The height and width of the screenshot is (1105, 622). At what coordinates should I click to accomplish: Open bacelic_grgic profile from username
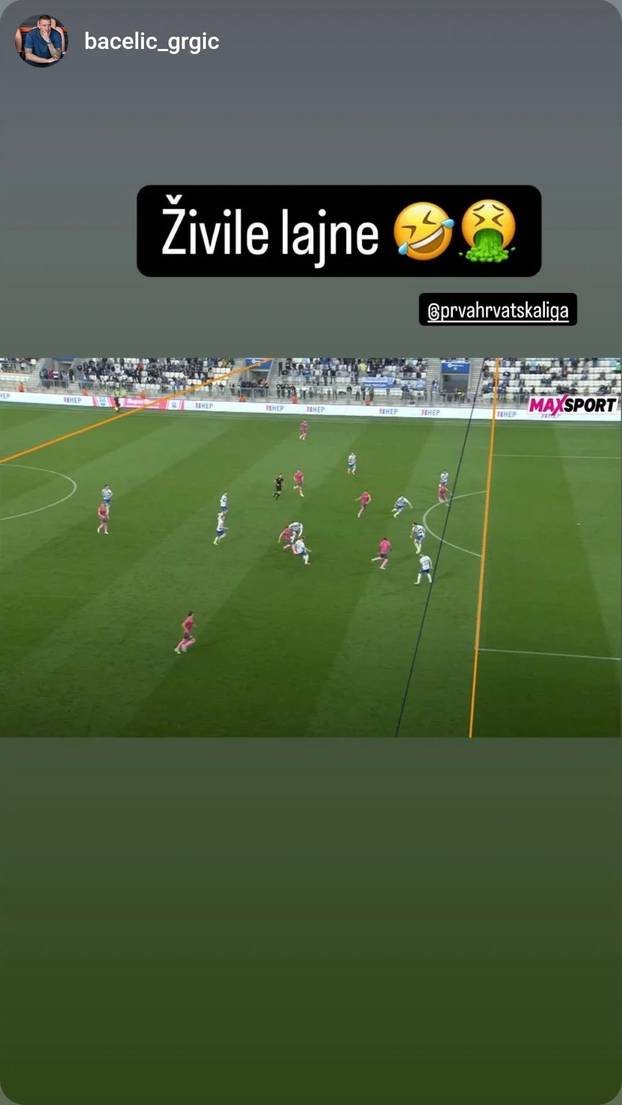pos(151,42)
